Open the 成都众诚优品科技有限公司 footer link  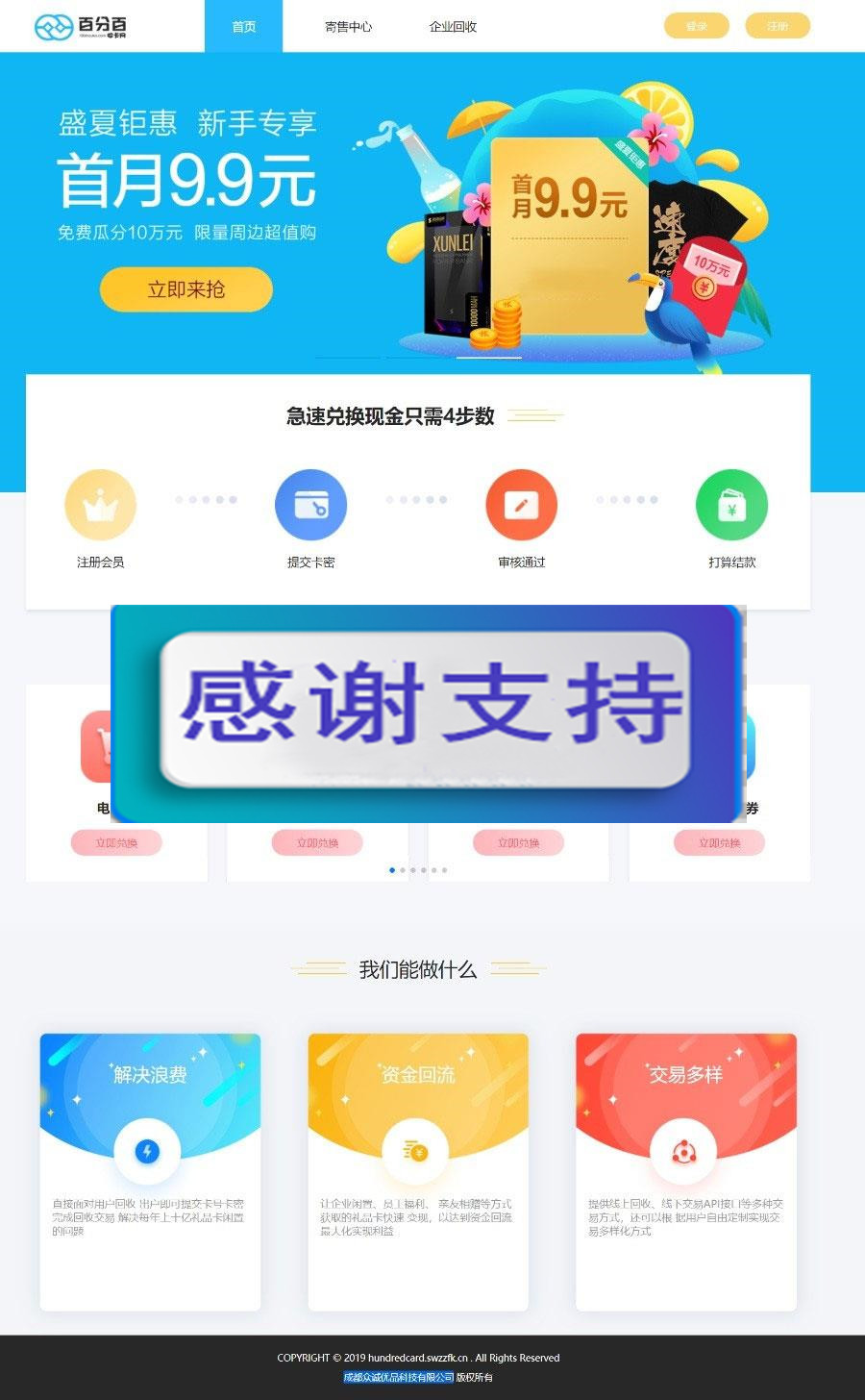pyautogui.click(x=398, y=1377)
